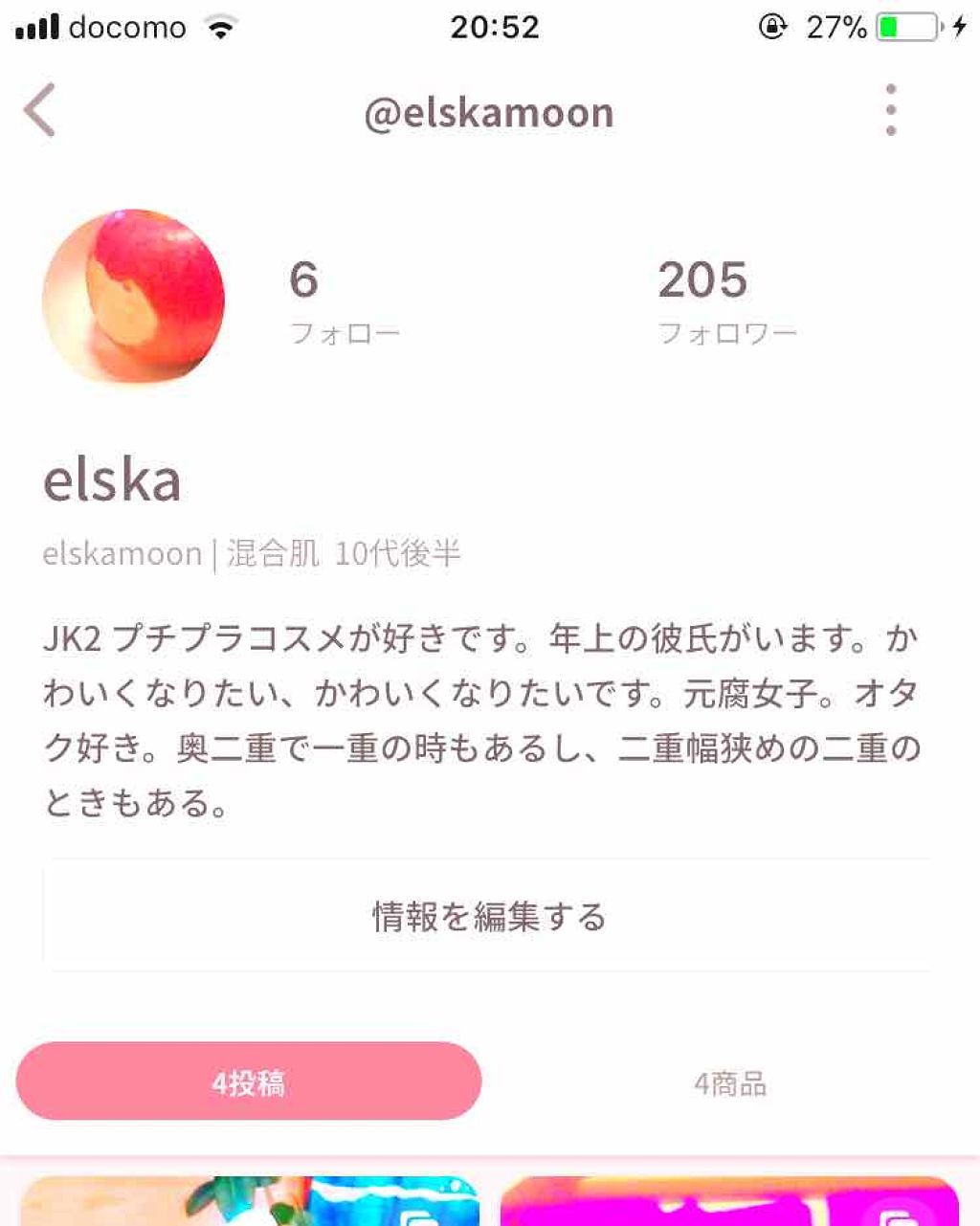Tap the apple profile picture

pos(133,296)
